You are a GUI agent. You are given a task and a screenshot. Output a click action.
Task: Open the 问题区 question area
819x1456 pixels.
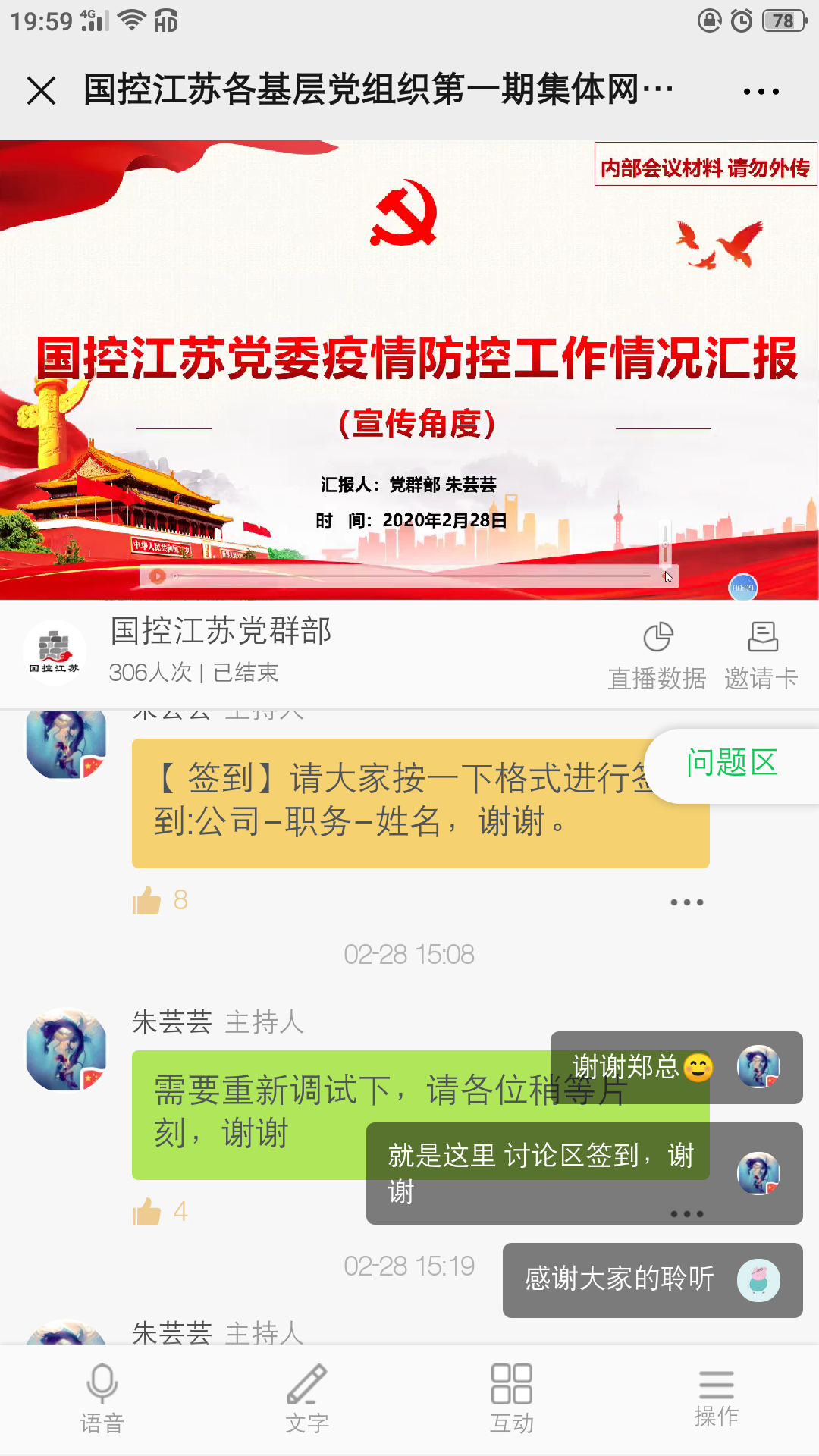coord(732,764)
